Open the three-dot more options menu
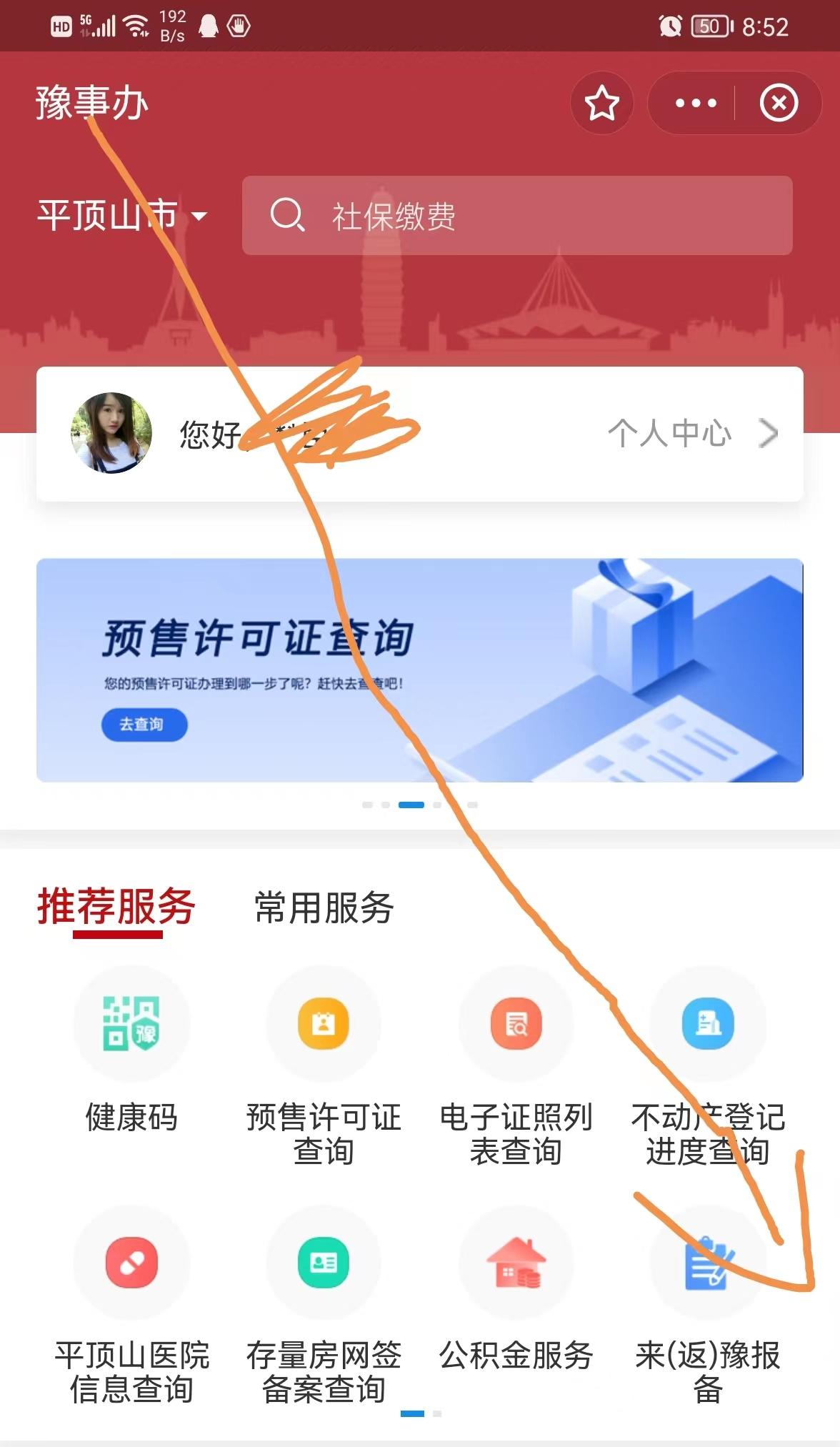The image size is (840, 1447). 696,104
